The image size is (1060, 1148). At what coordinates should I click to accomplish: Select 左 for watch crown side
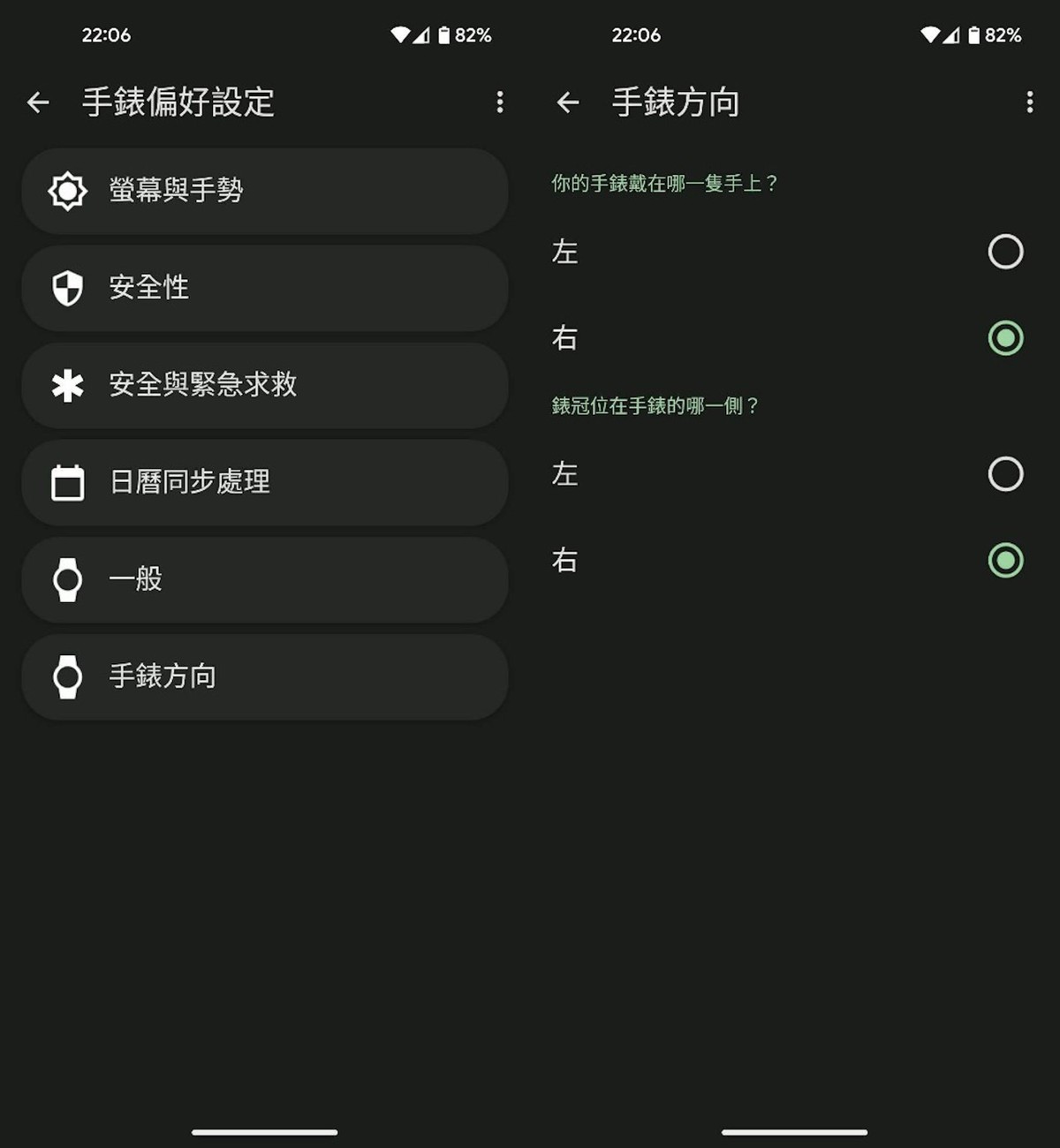1004,475
